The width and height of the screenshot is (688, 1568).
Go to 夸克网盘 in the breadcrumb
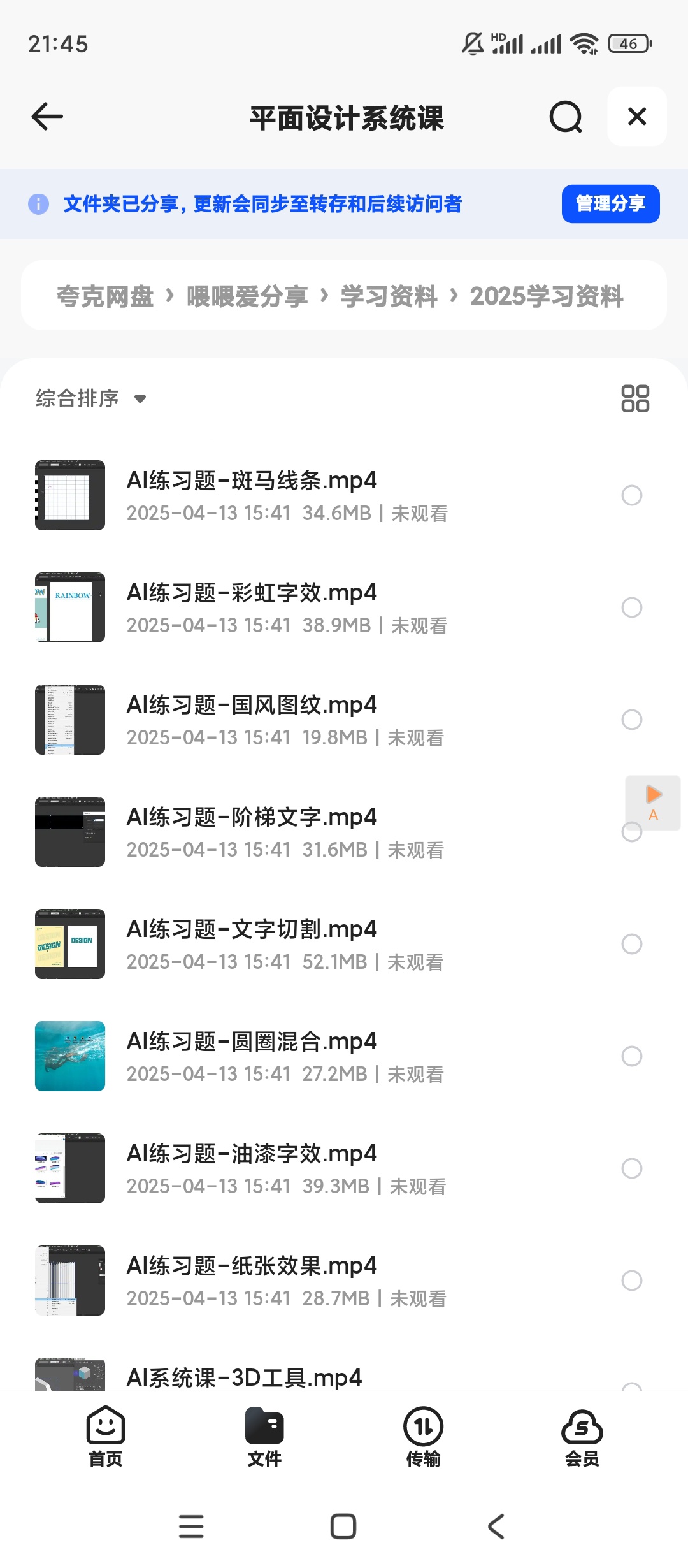[105, 296]
